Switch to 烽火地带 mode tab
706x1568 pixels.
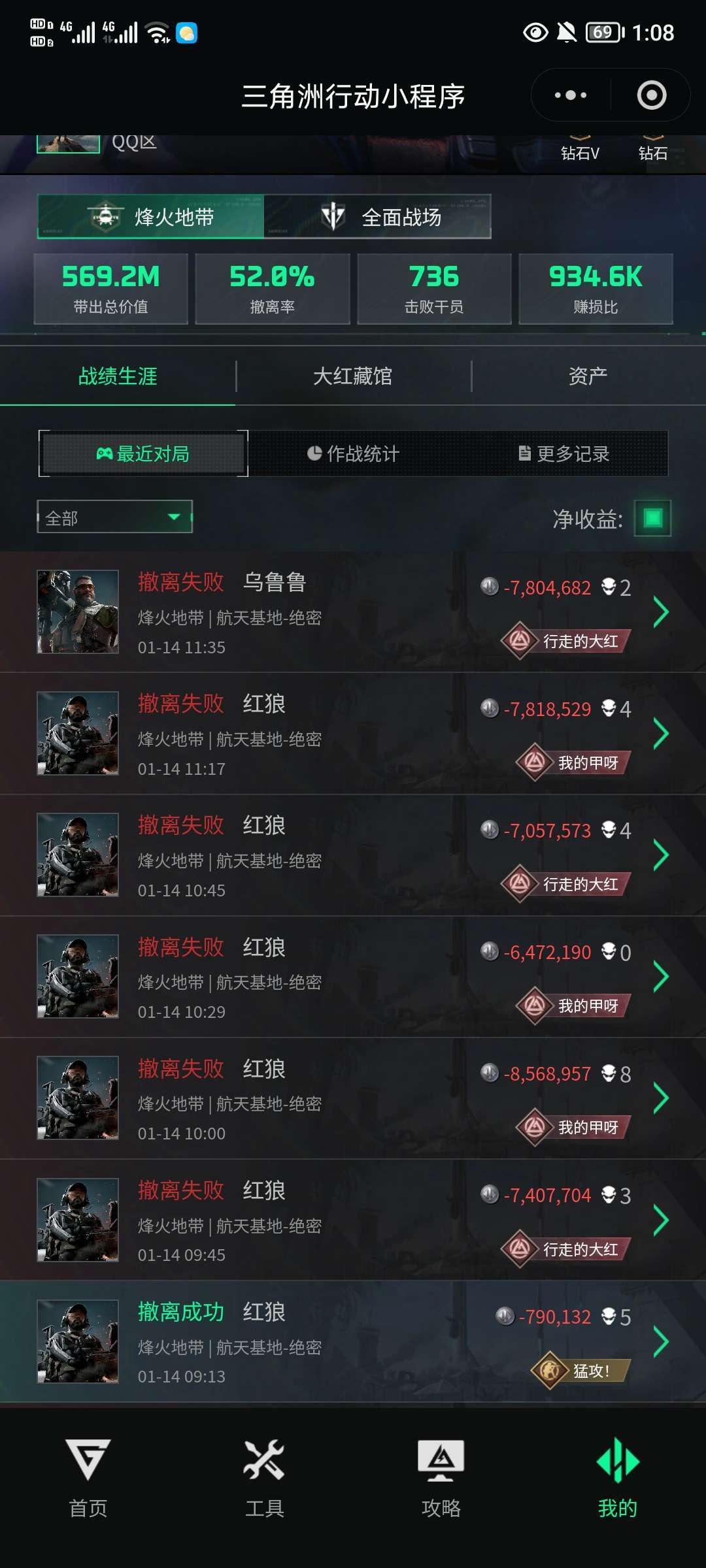[x=152, y=217]
